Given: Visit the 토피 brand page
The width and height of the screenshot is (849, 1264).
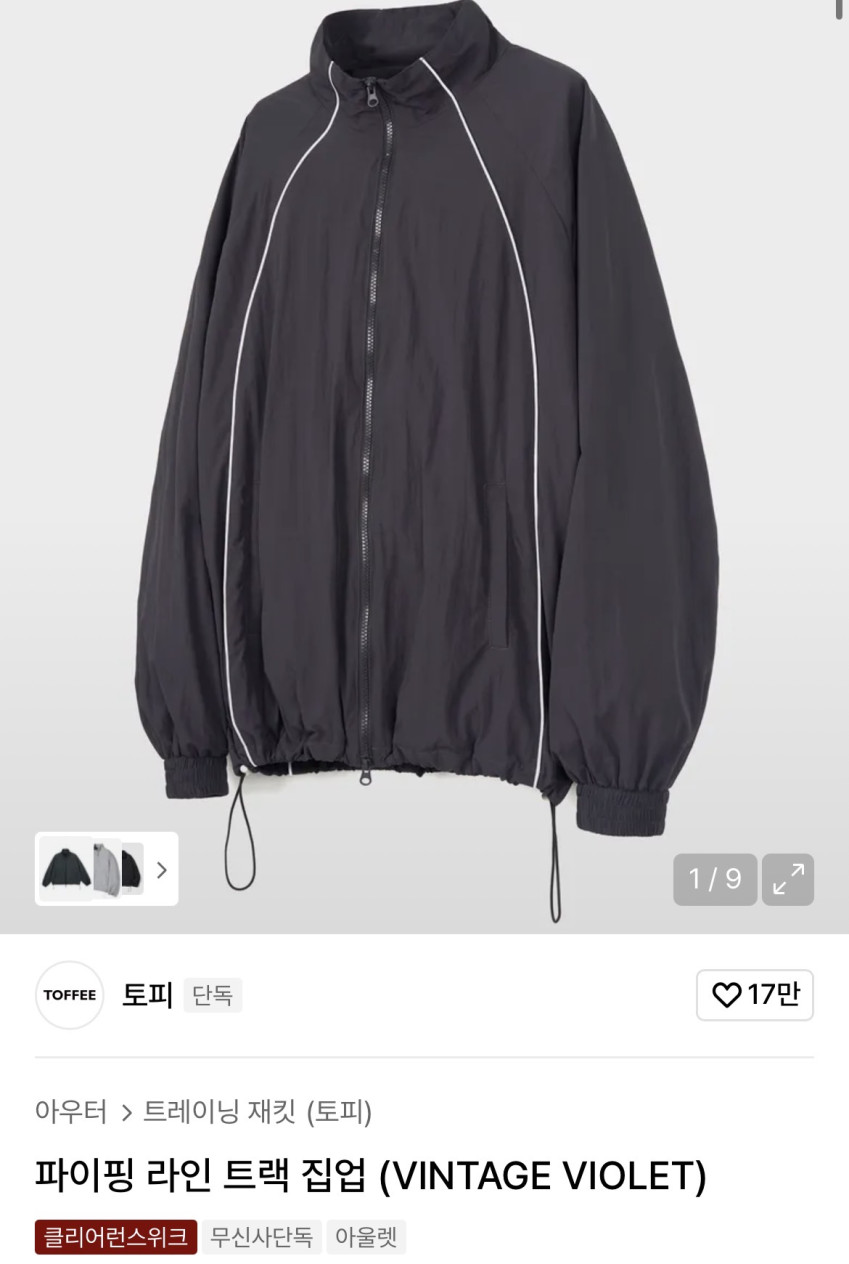Looking at the screenshot, I should [147, 995].
